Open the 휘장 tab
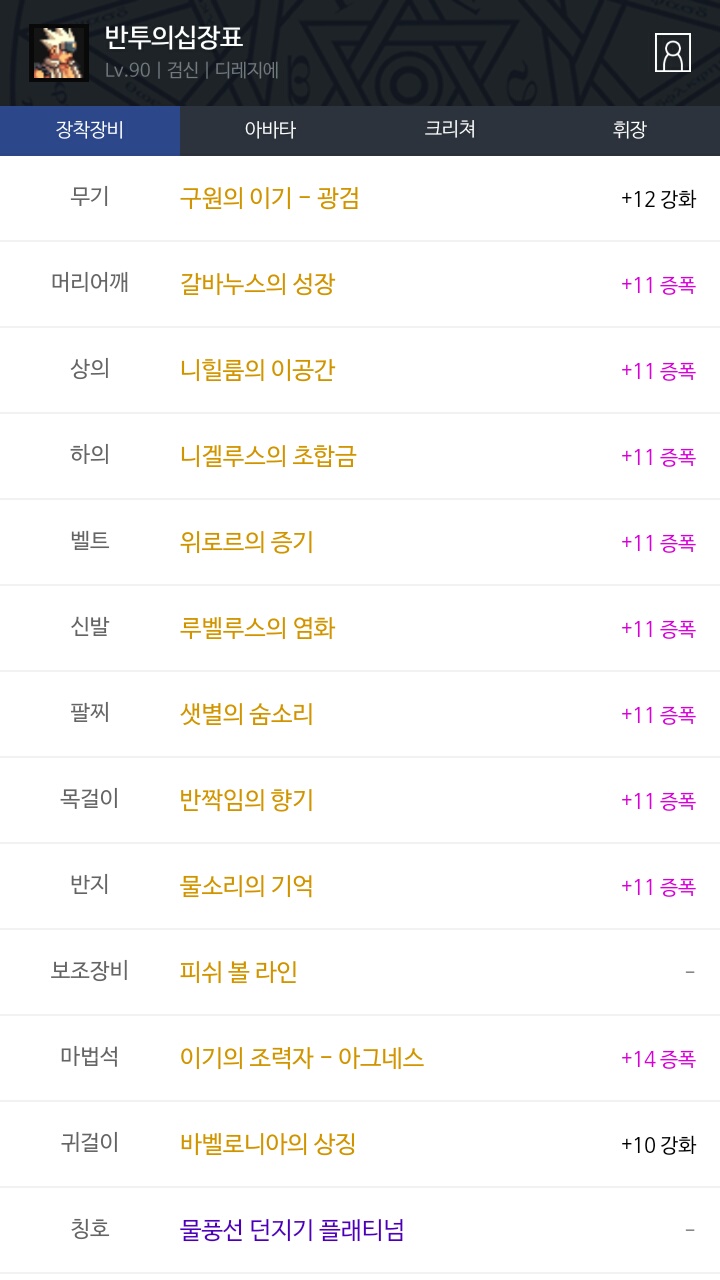Viewport: 720px width, 1280px height. click(630, 130)
